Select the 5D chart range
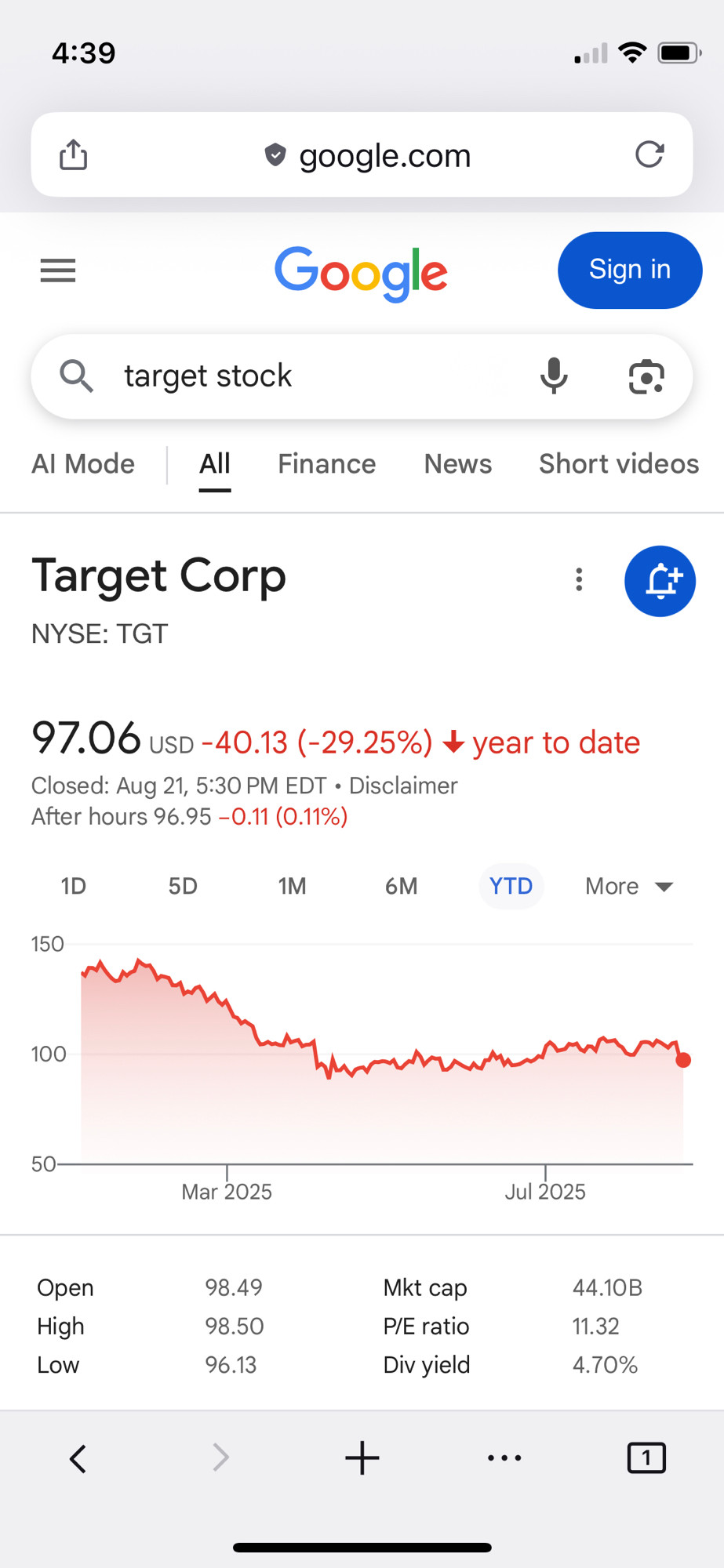 coord(183,886)
